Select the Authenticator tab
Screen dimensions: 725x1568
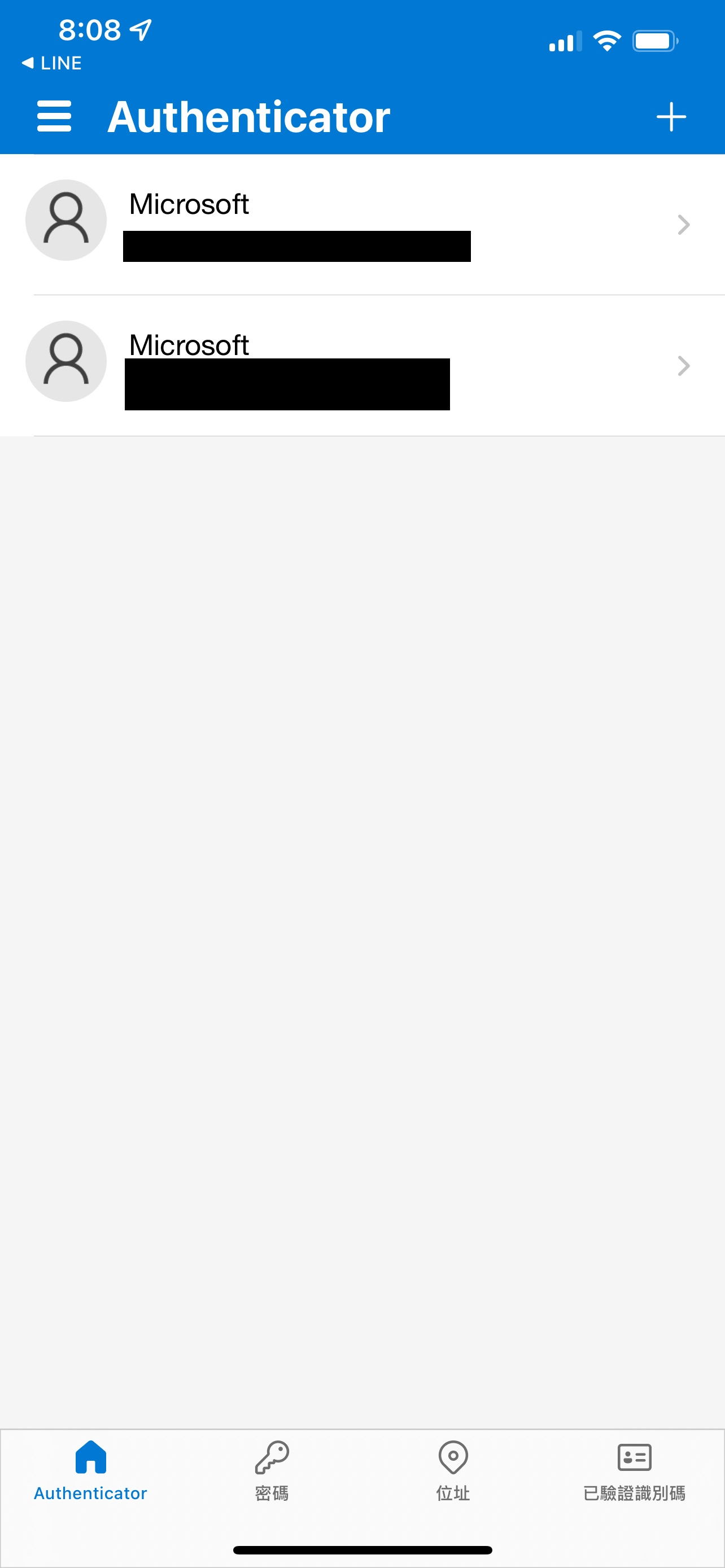[91, 1470]
